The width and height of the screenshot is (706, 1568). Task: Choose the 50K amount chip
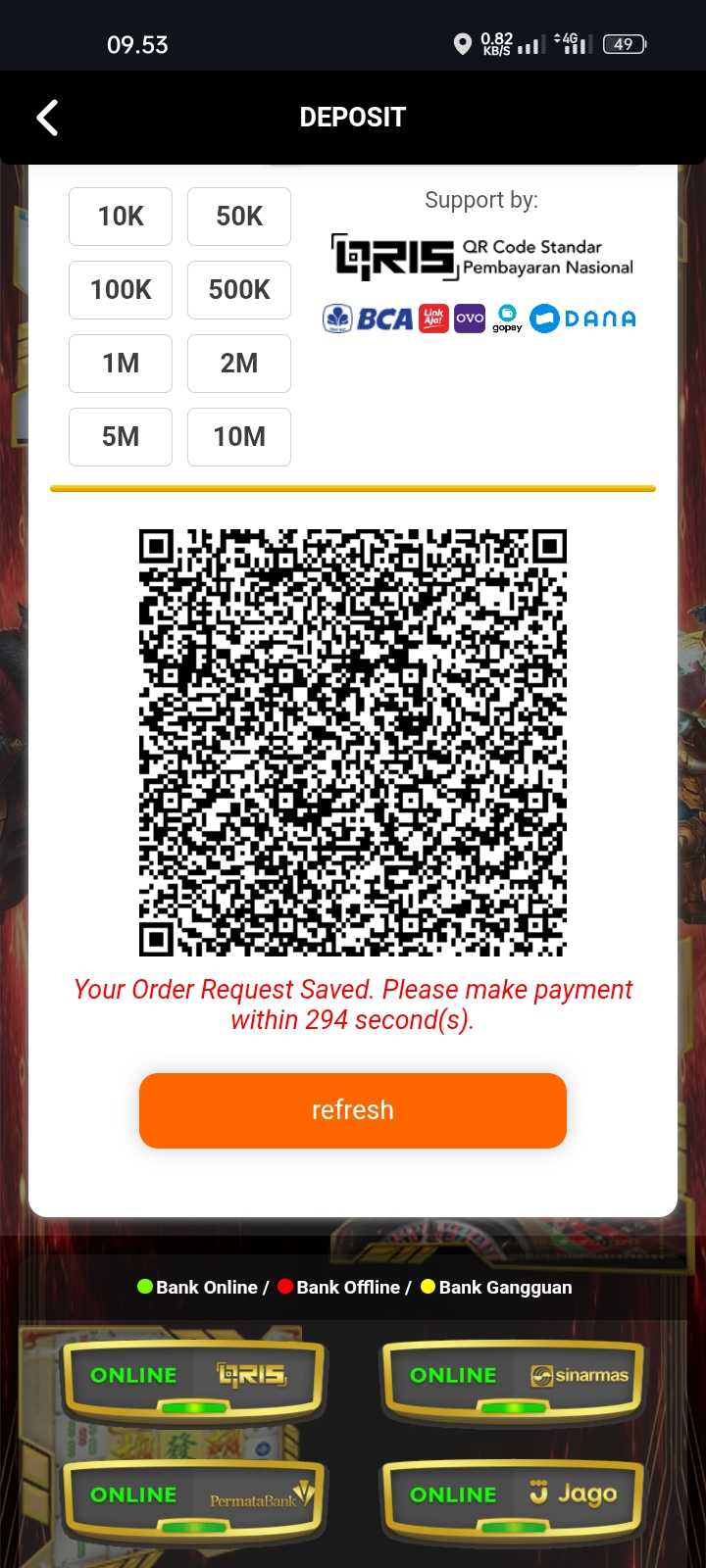pyautogui.click(x=239, y=217)
